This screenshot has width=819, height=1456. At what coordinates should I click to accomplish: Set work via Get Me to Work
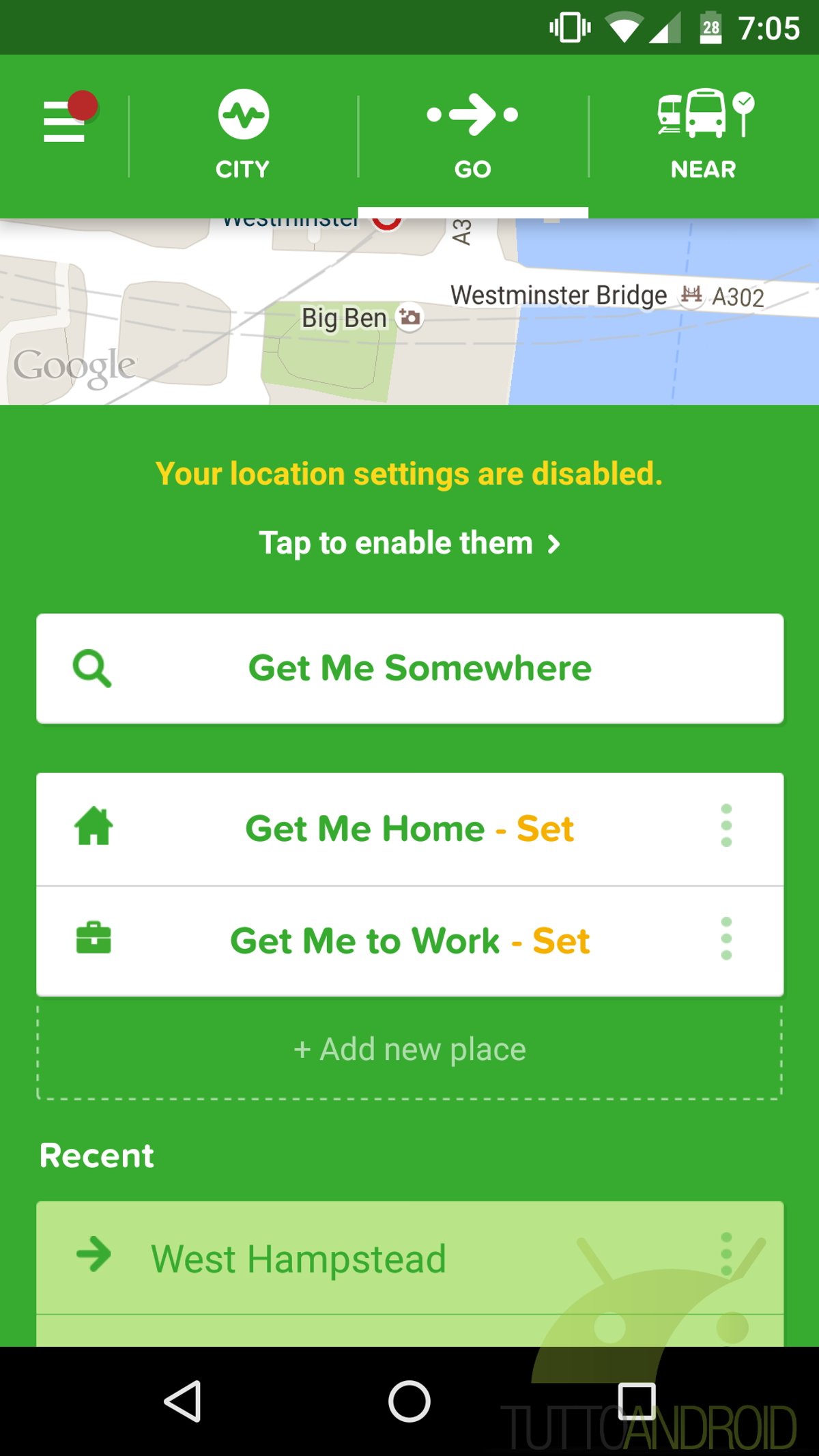click(x=409, y=941)
